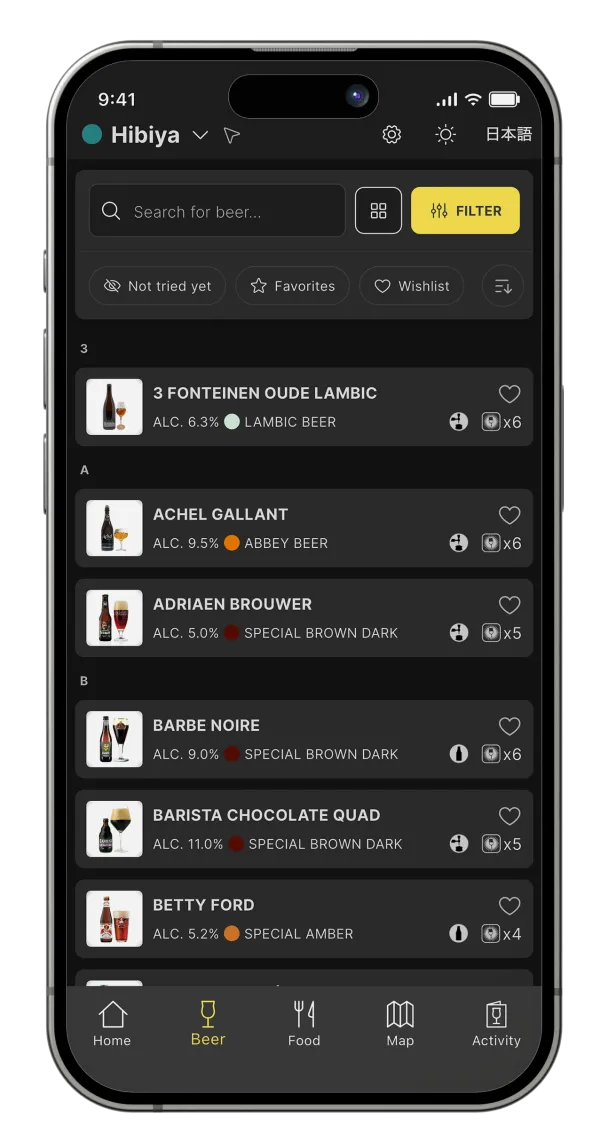Screen dimensions: 600x1133
Task: Switch to the Food tab
Action: 304,1024
